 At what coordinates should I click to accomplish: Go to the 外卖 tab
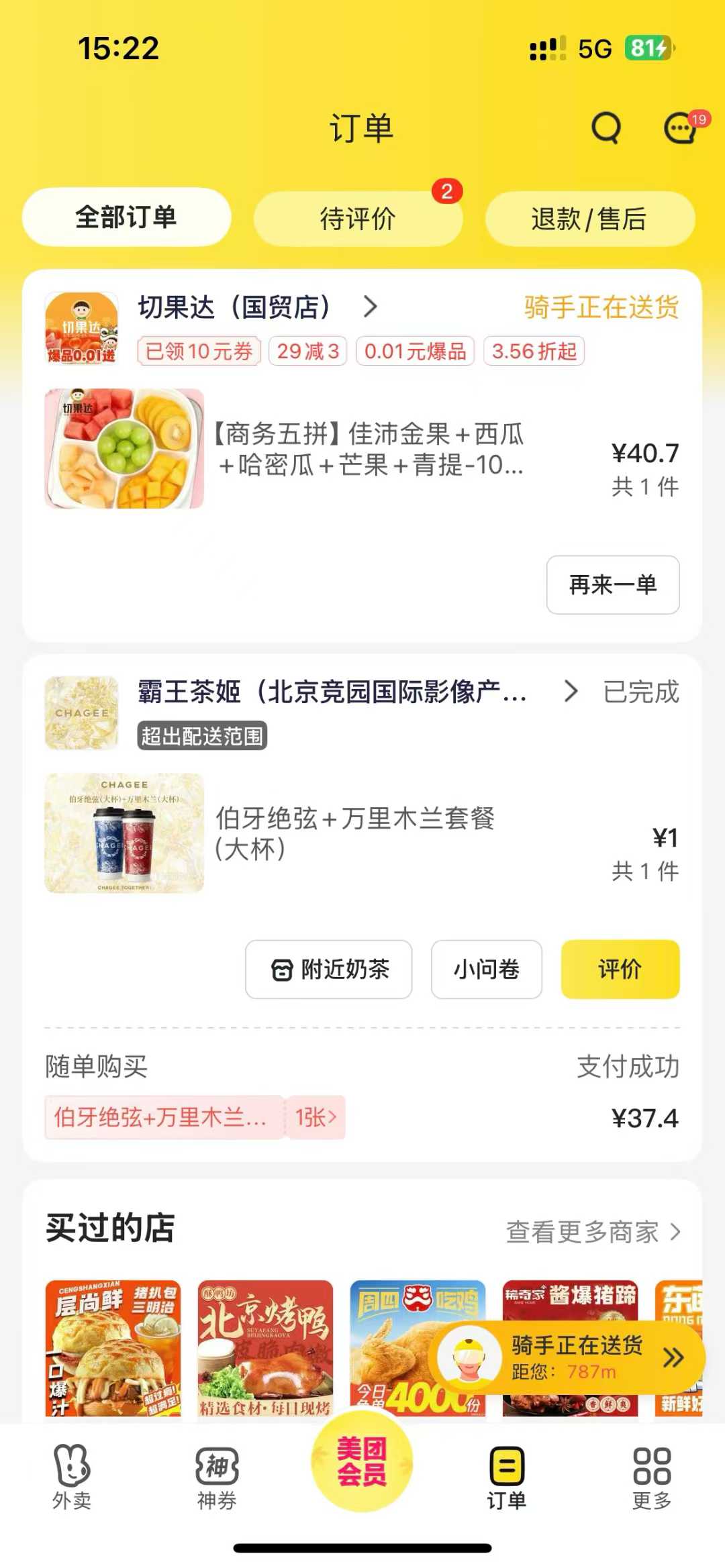72,1477
